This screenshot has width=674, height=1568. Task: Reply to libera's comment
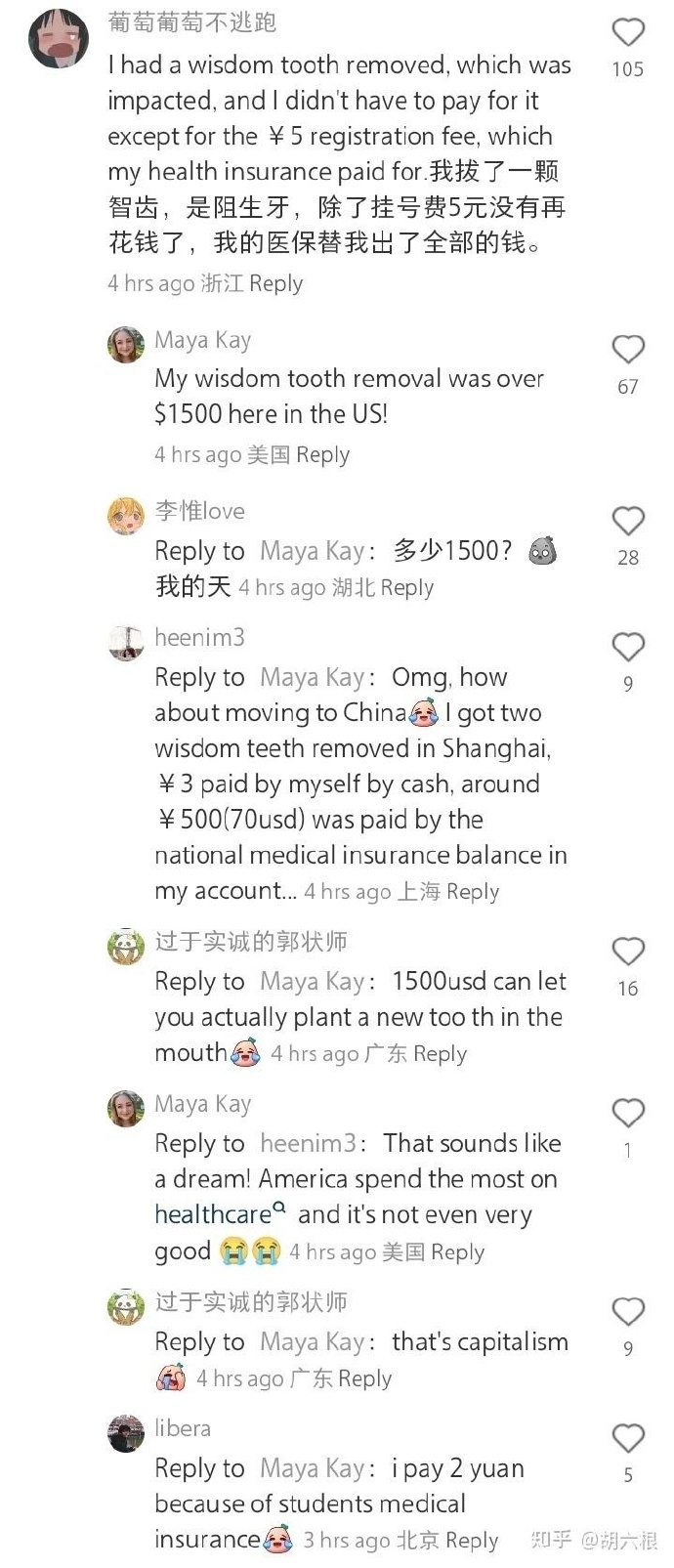tap(472, 1541)
